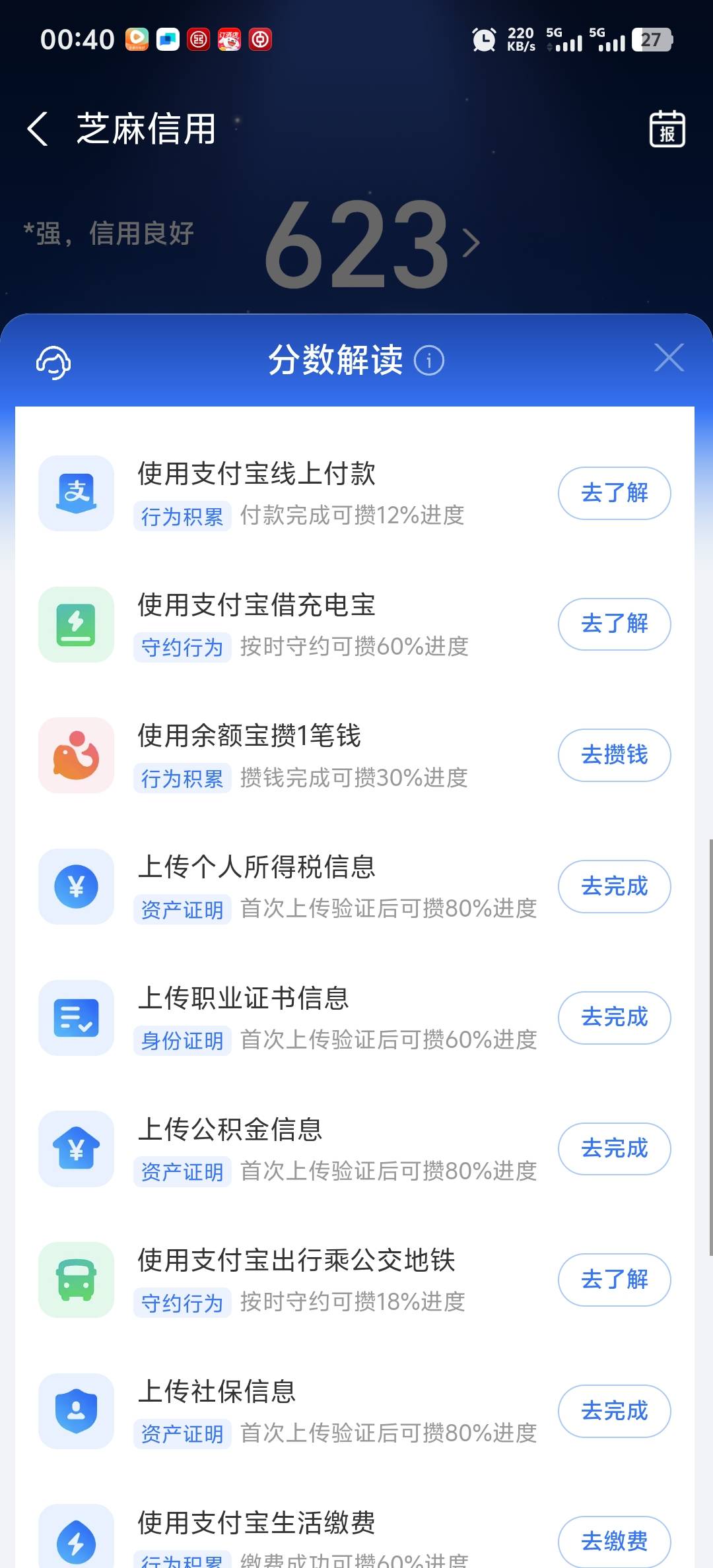
Task: Open the 623 score details arrow
Action: (x=470, y=244)
